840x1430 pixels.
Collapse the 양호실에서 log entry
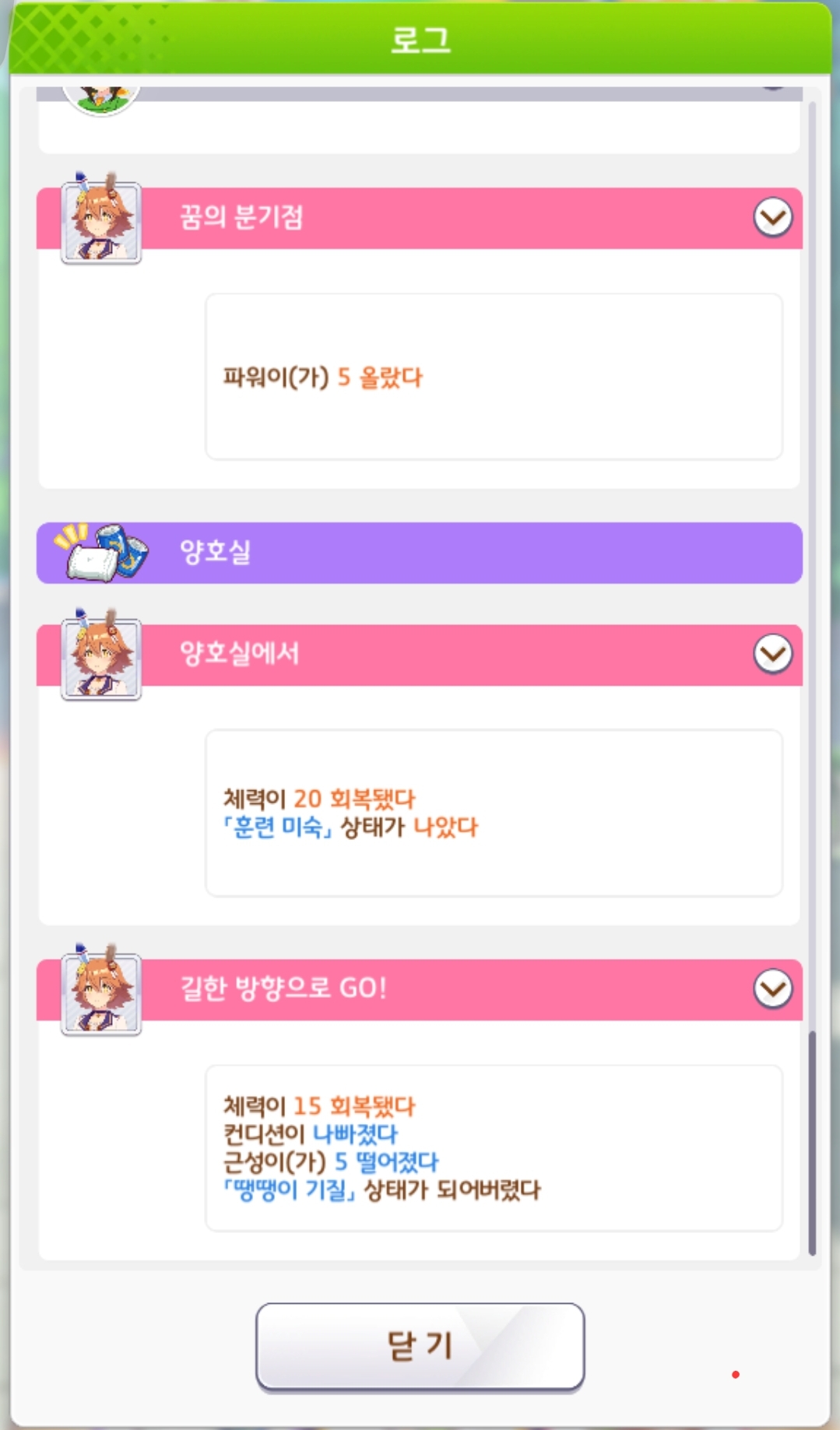click(x=772, y=654)
